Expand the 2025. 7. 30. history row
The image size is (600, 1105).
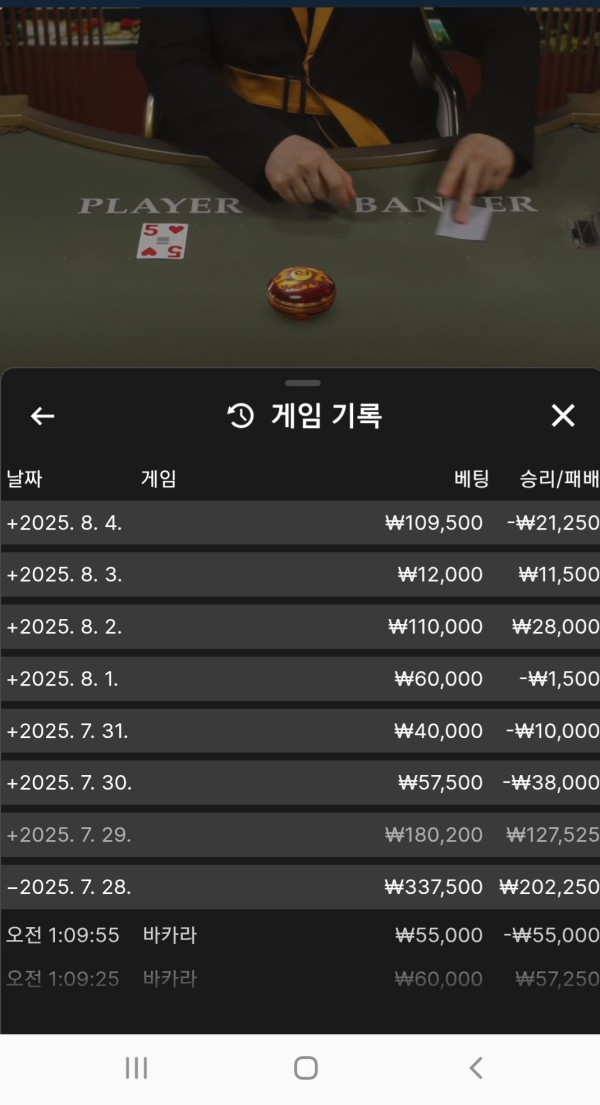coord(300,783)
